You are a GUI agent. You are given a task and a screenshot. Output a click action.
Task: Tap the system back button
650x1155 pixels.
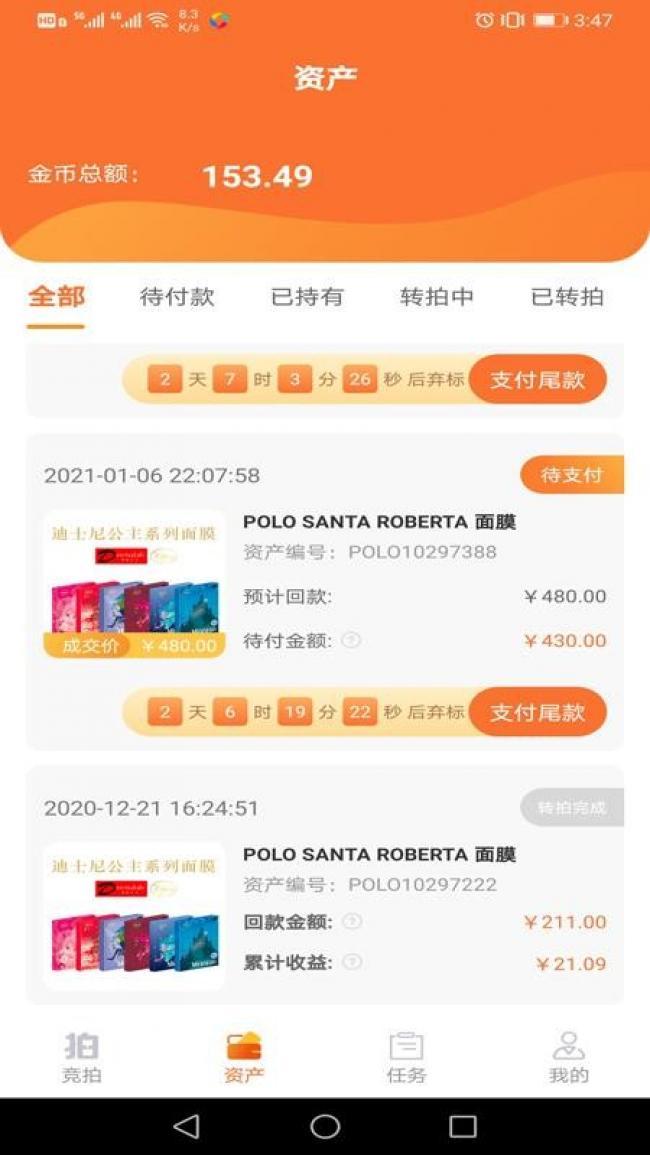coord(186,1126)
